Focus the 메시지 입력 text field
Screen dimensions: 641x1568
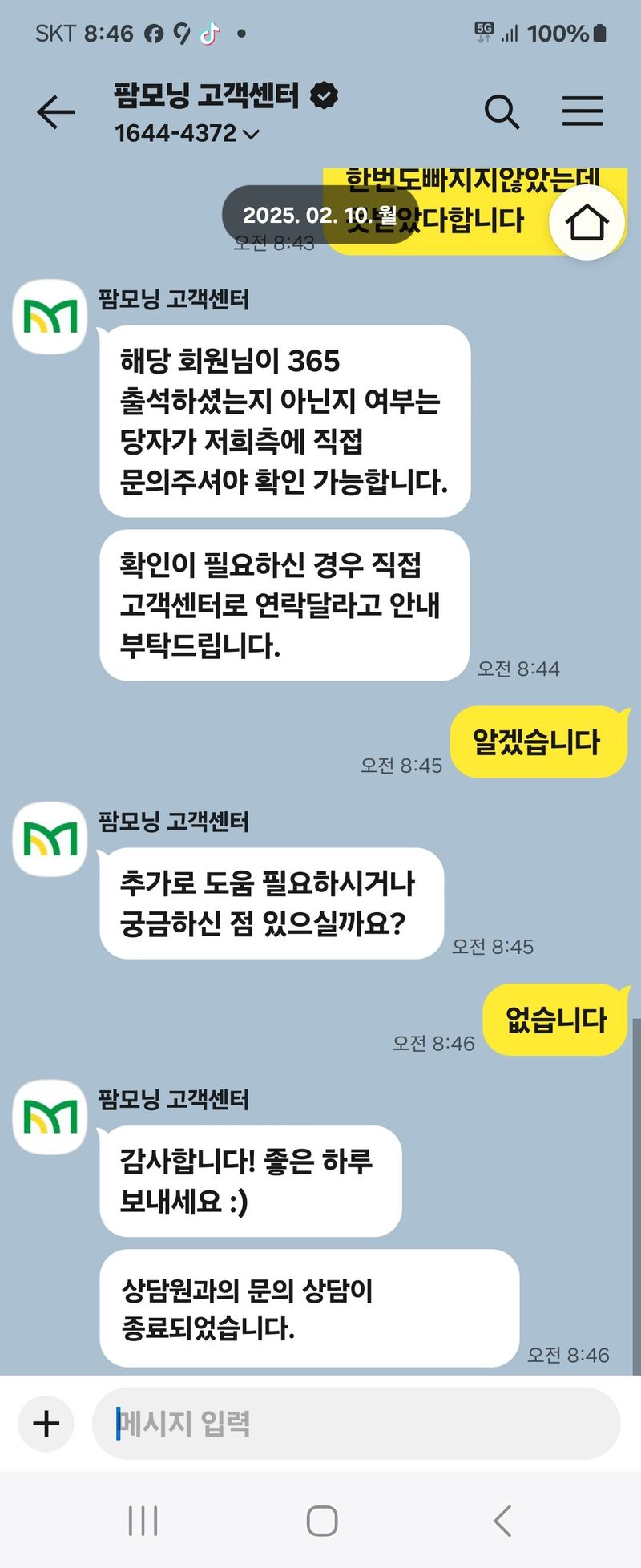pyautogui.click(x=357, y=1424)
